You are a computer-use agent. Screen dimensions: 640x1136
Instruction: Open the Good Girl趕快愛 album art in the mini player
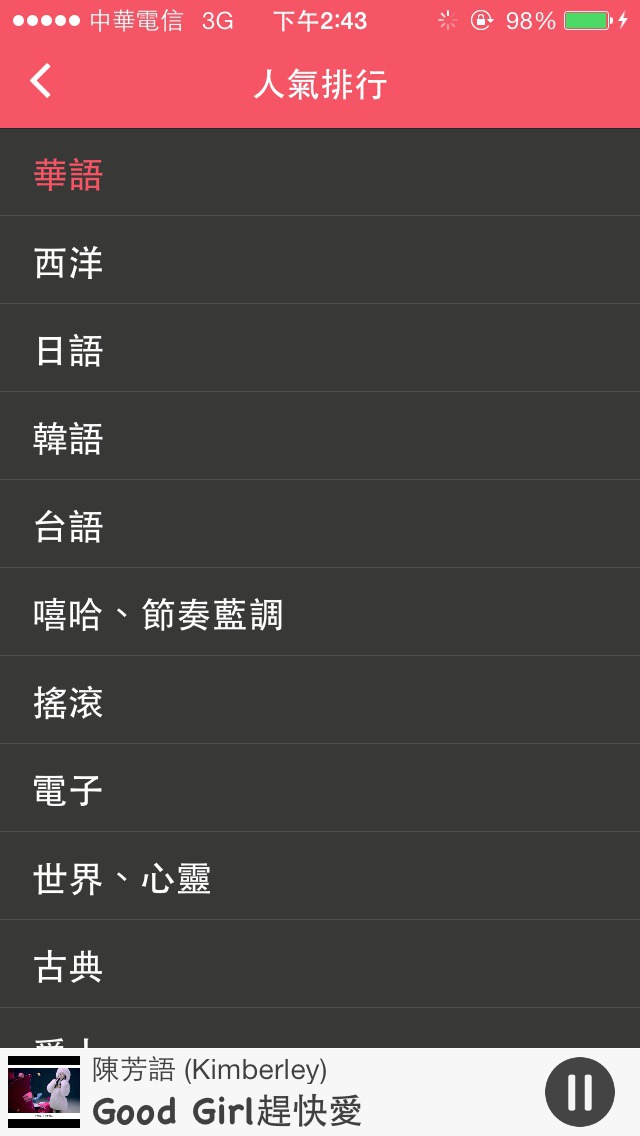(44, 1092)
